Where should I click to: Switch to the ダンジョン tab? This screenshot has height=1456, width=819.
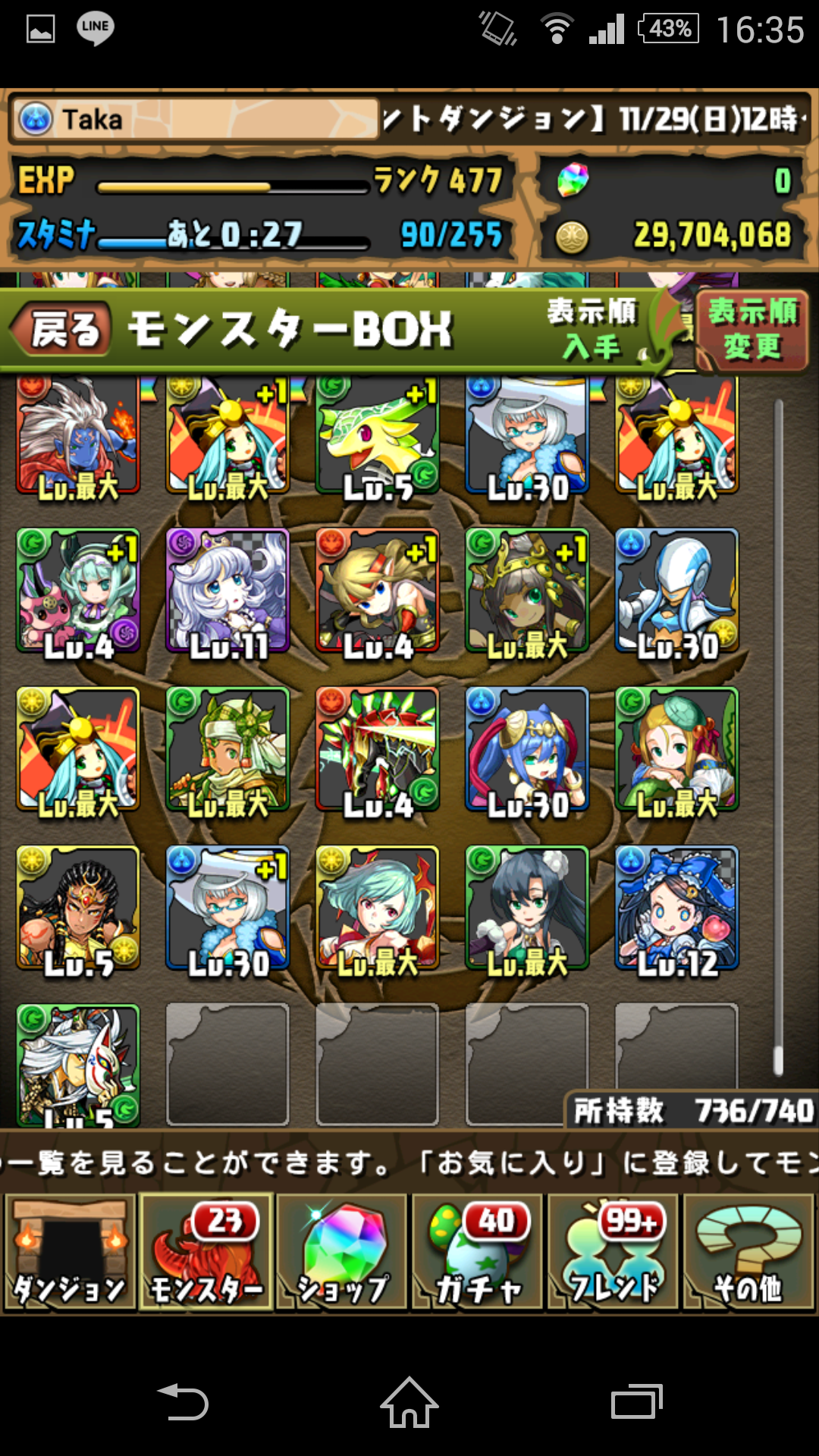tap(70, 1253)
